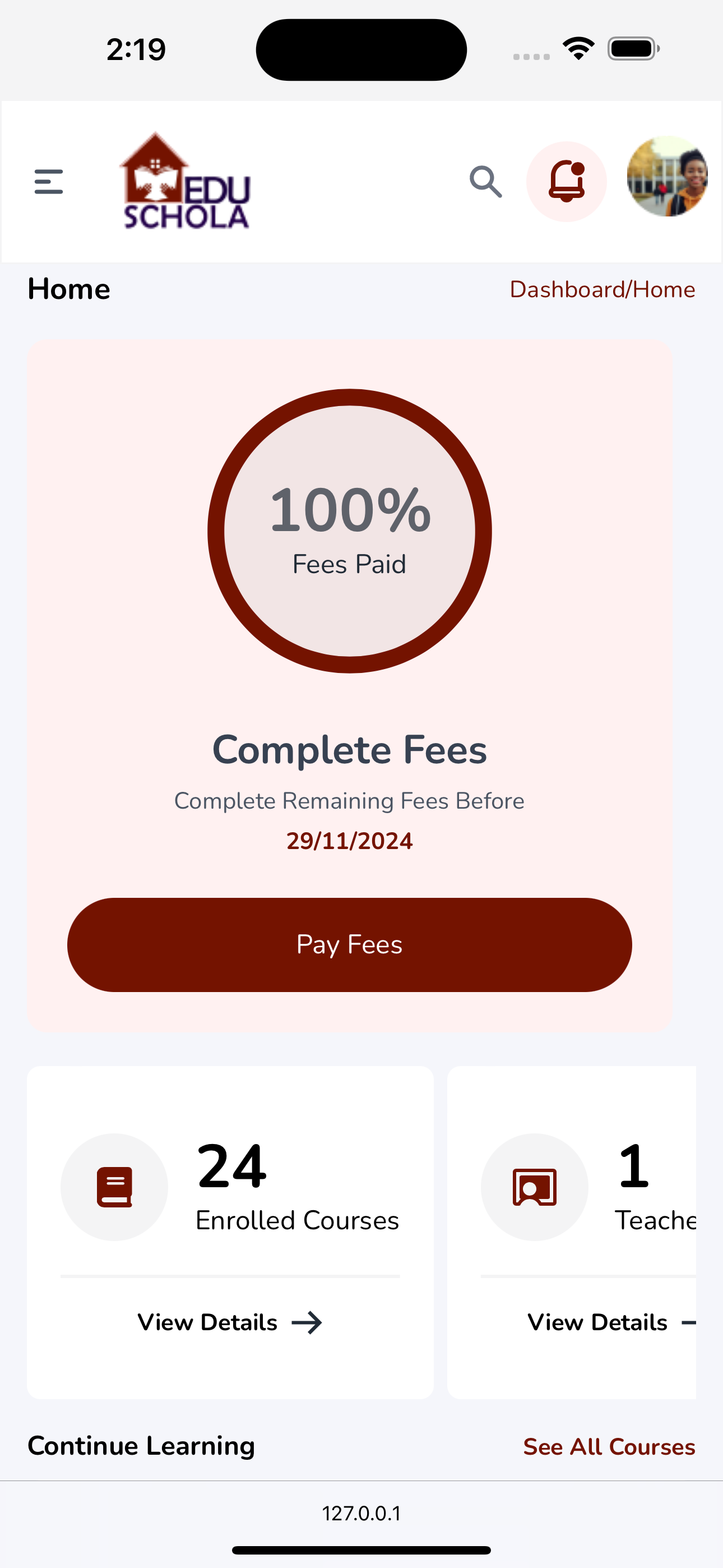This screenshot has width=723, height=1568.
Task: Open the side menu drawer
Action: click(x=49, y=182)
